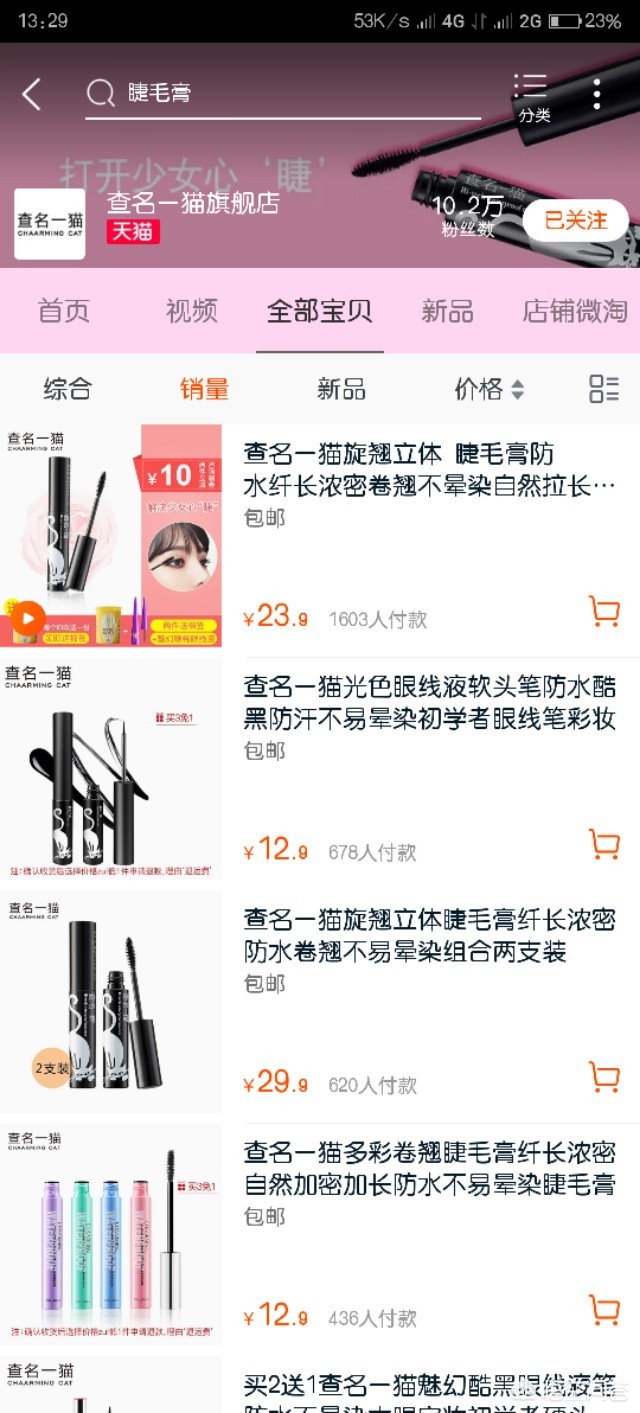Sort products by 销量
The image size is (640, 1413).
click(x=205, y=389)
